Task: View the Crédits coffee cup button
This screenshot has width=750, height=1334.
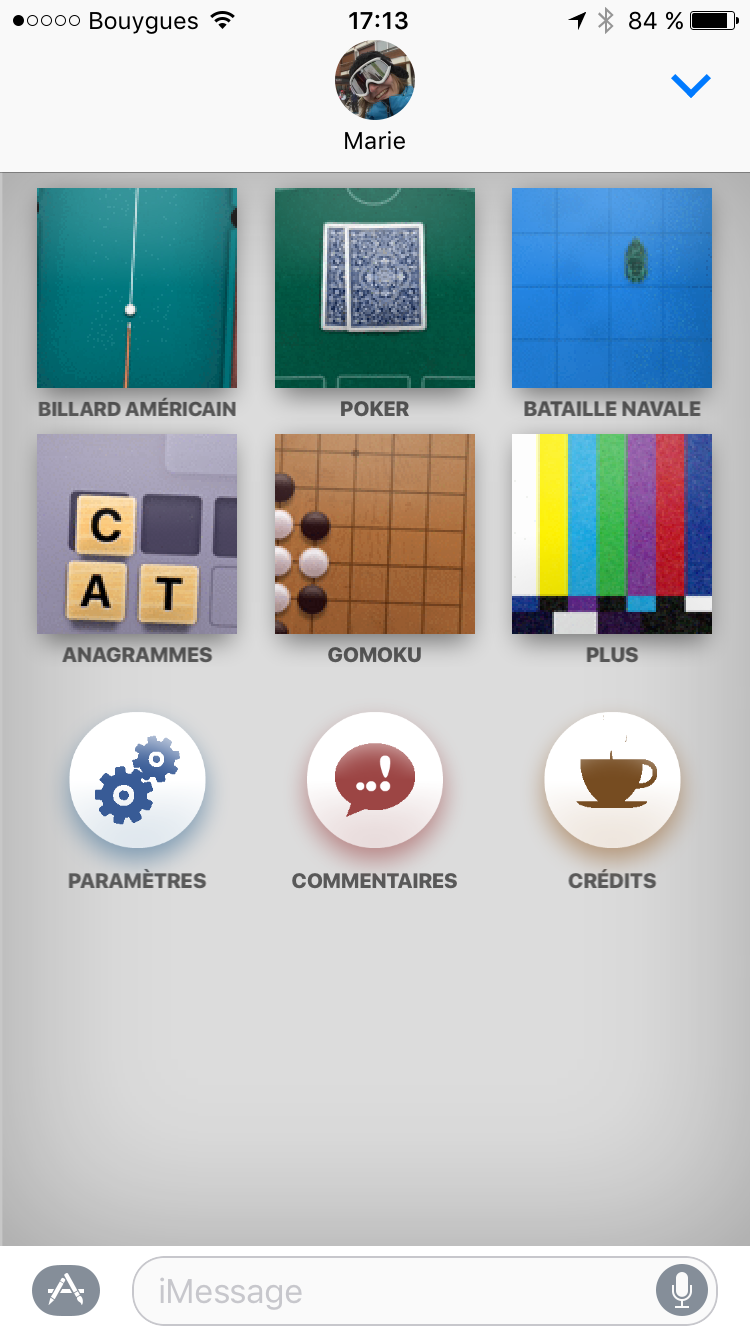Action: tap(612, 780)
